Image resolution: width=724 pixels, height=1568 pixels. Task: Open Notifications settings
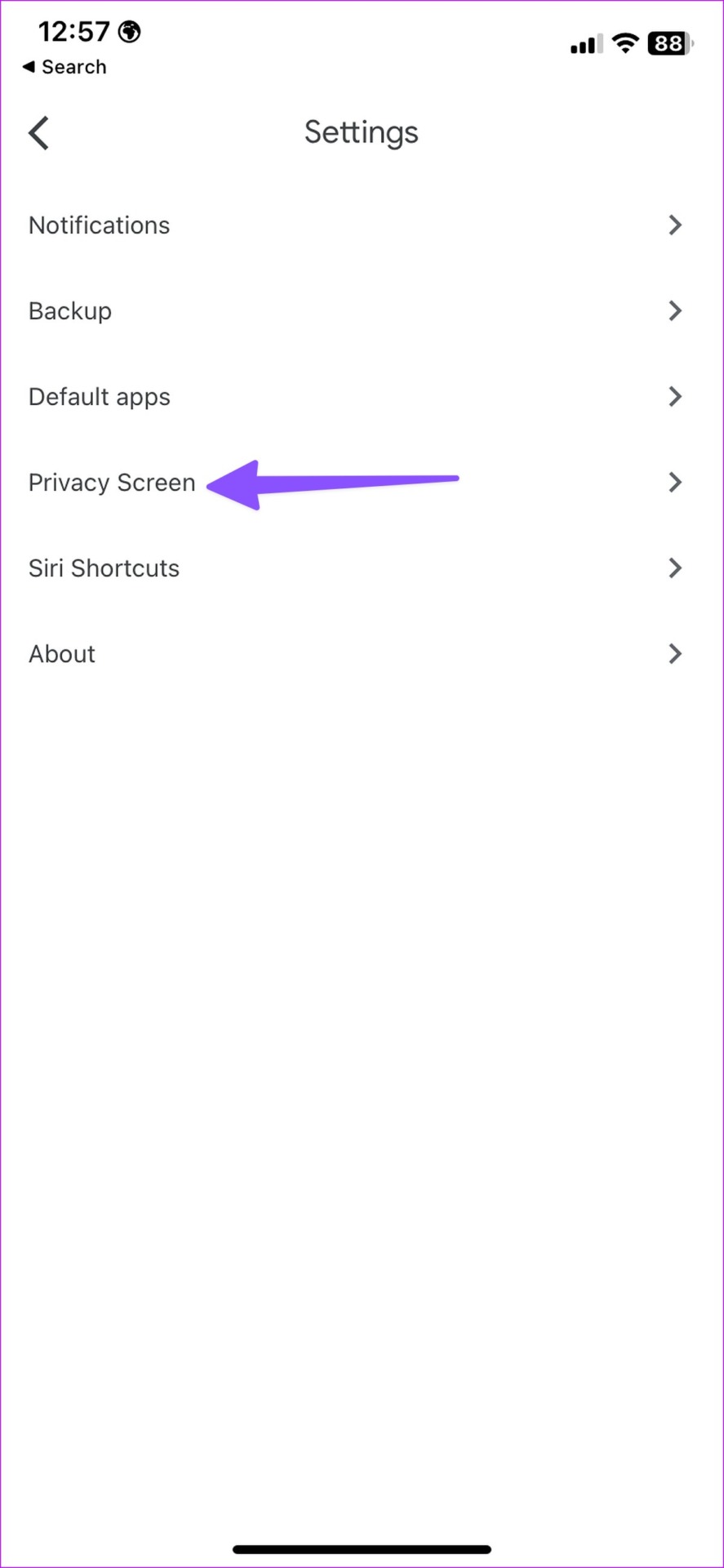pyautogui.click(x=362, y=225)
